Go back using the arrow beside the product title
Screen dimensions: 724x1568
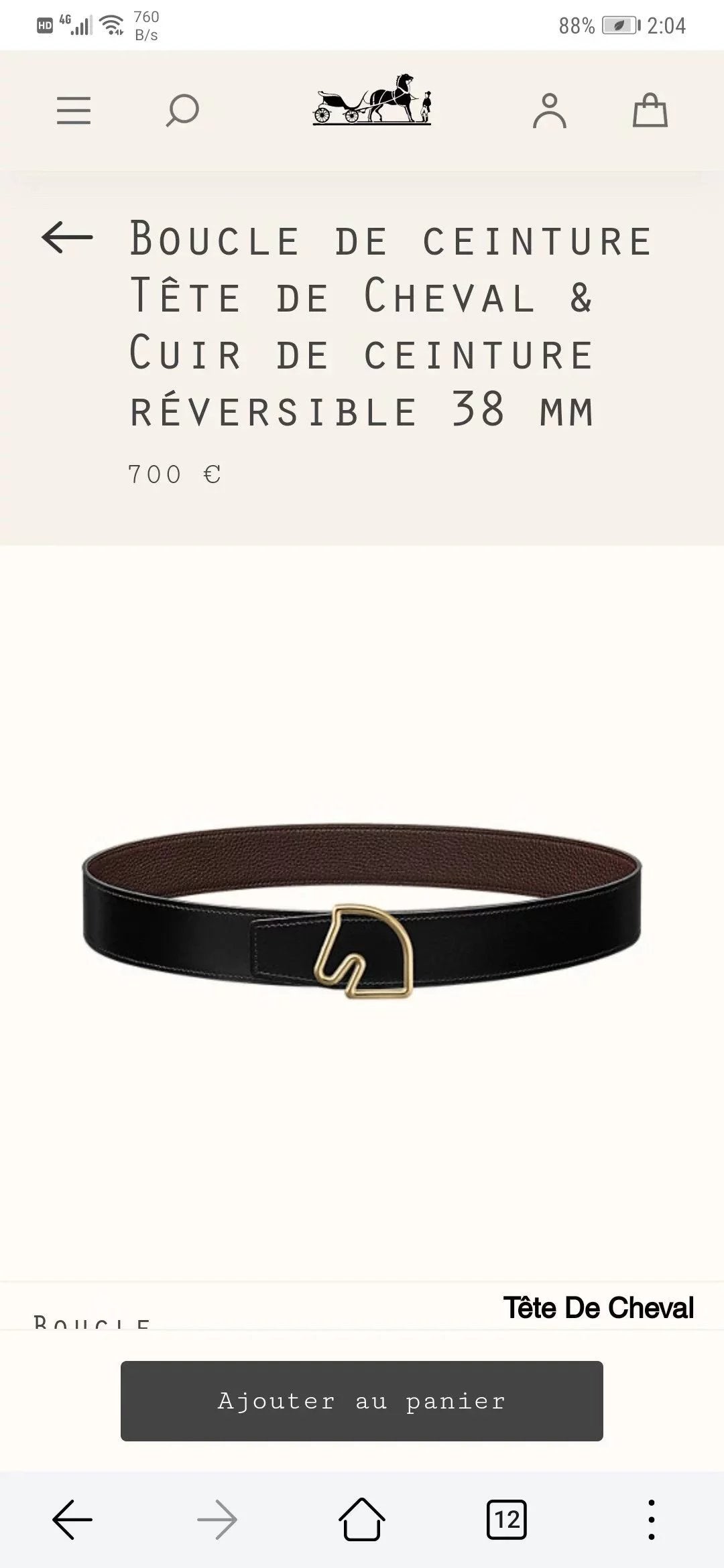(67, 237)
